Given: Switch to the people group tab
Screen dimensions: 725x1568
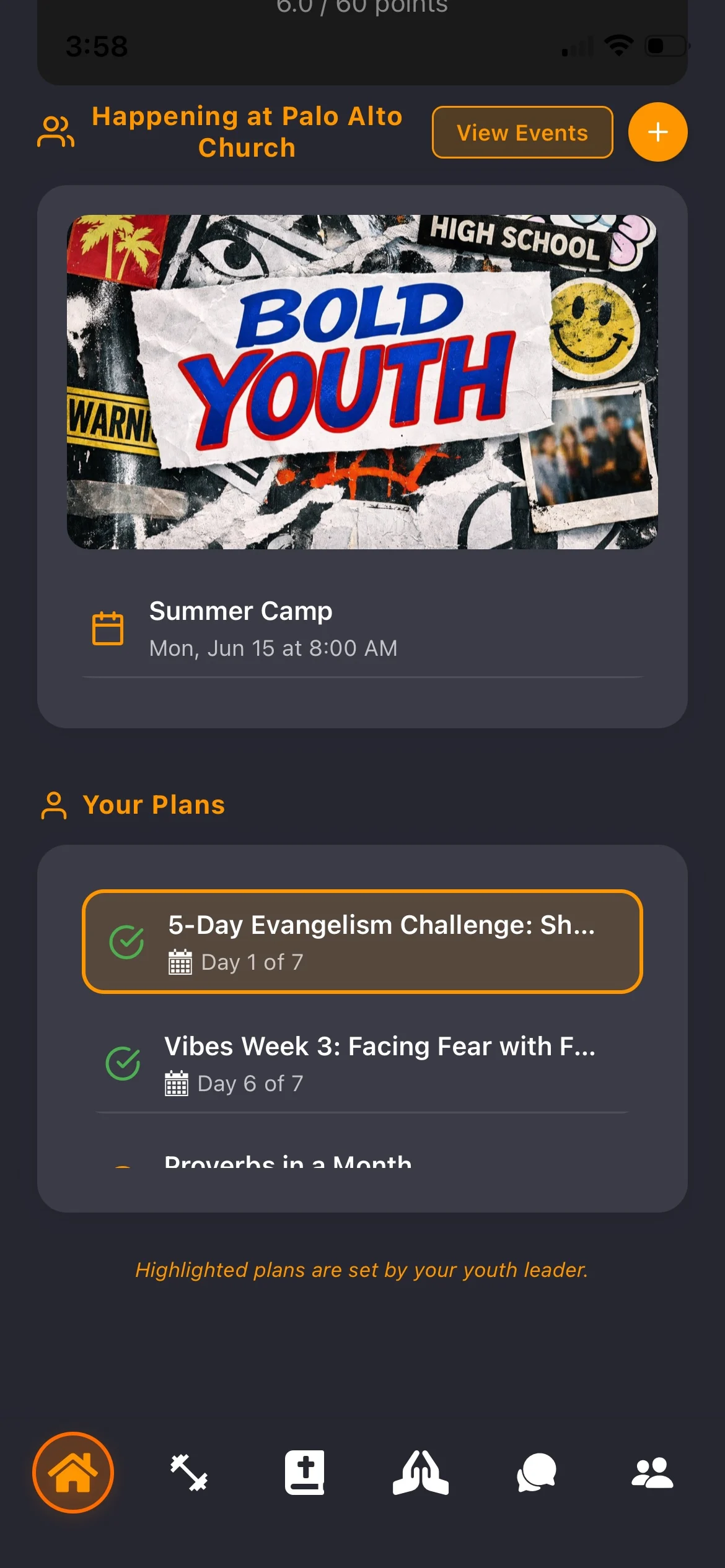Looking at the screenshot, I should coord(652,1473).
